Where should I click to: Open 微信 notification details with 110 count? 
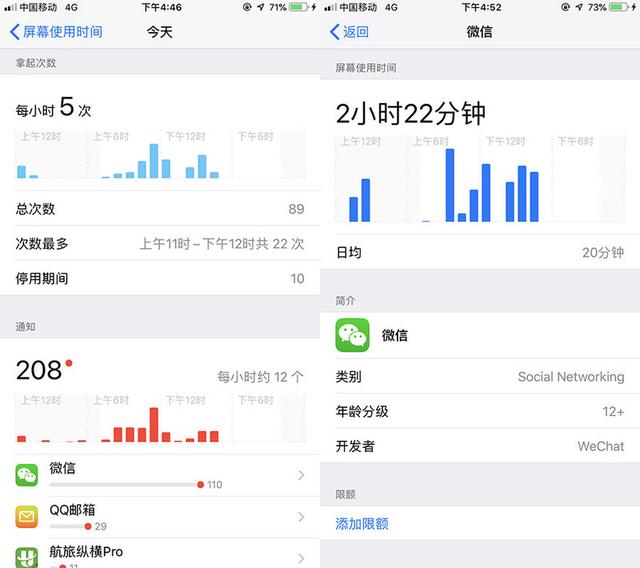[x=160, y=475]
